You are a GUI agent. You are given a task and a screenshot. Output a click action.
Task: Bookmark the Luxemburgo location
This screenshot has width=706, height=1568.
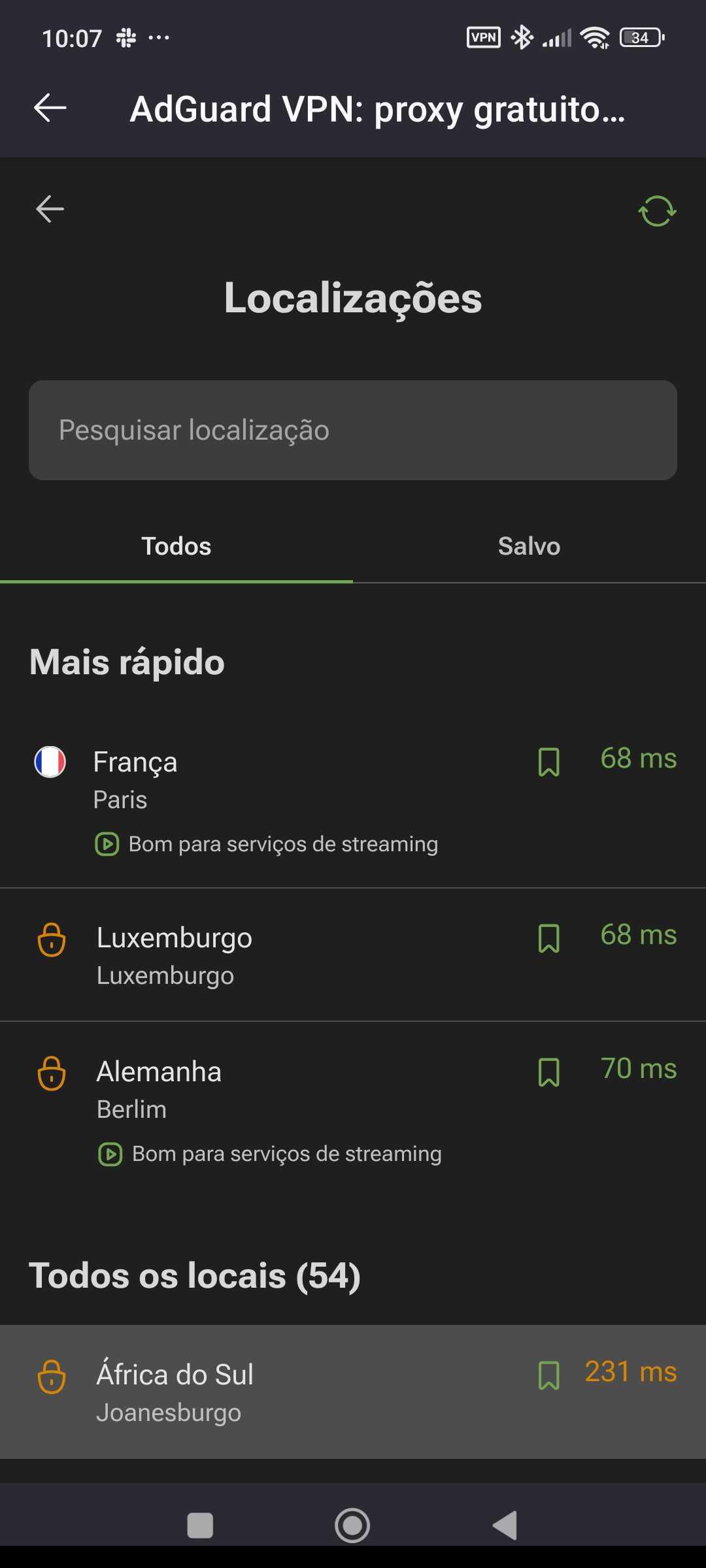point(548,938)
